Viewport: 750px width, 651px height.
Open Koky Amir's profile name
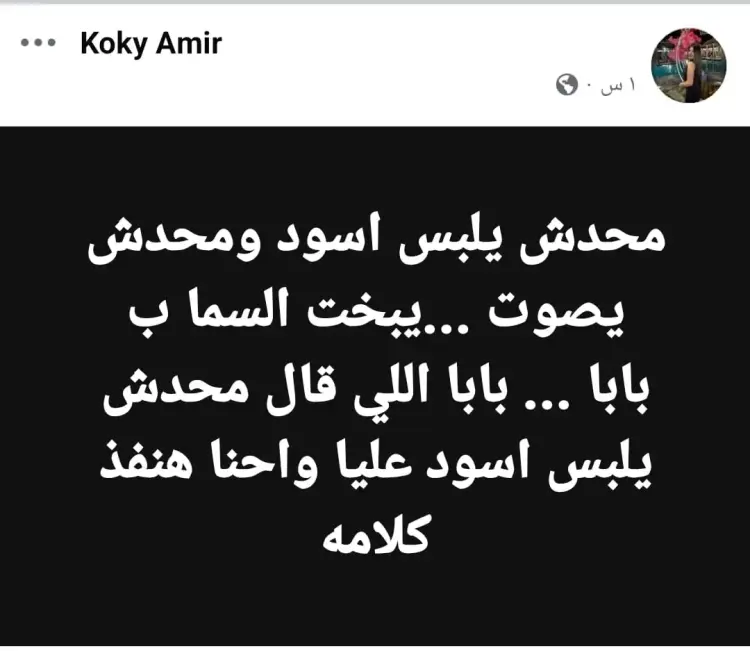150,44
